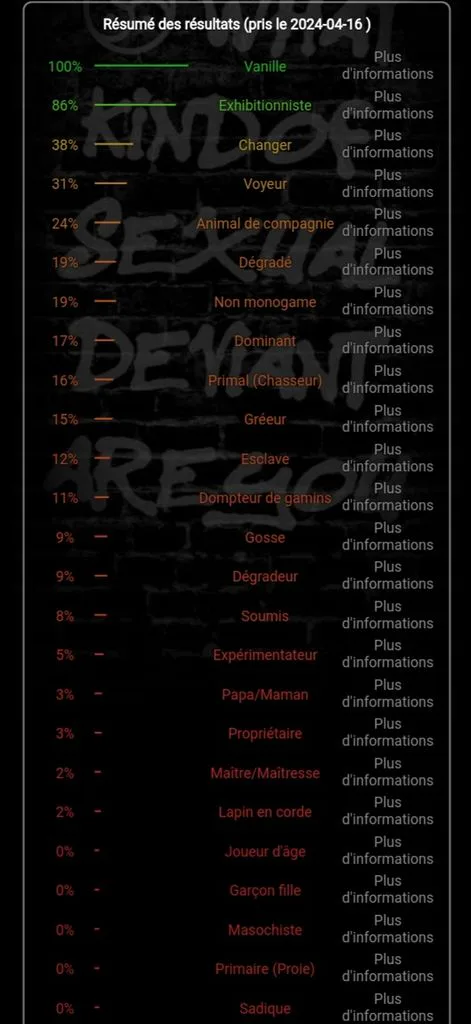
Task: Open Plus d'informations for Sadique
Action: [x=387, y=1007]
